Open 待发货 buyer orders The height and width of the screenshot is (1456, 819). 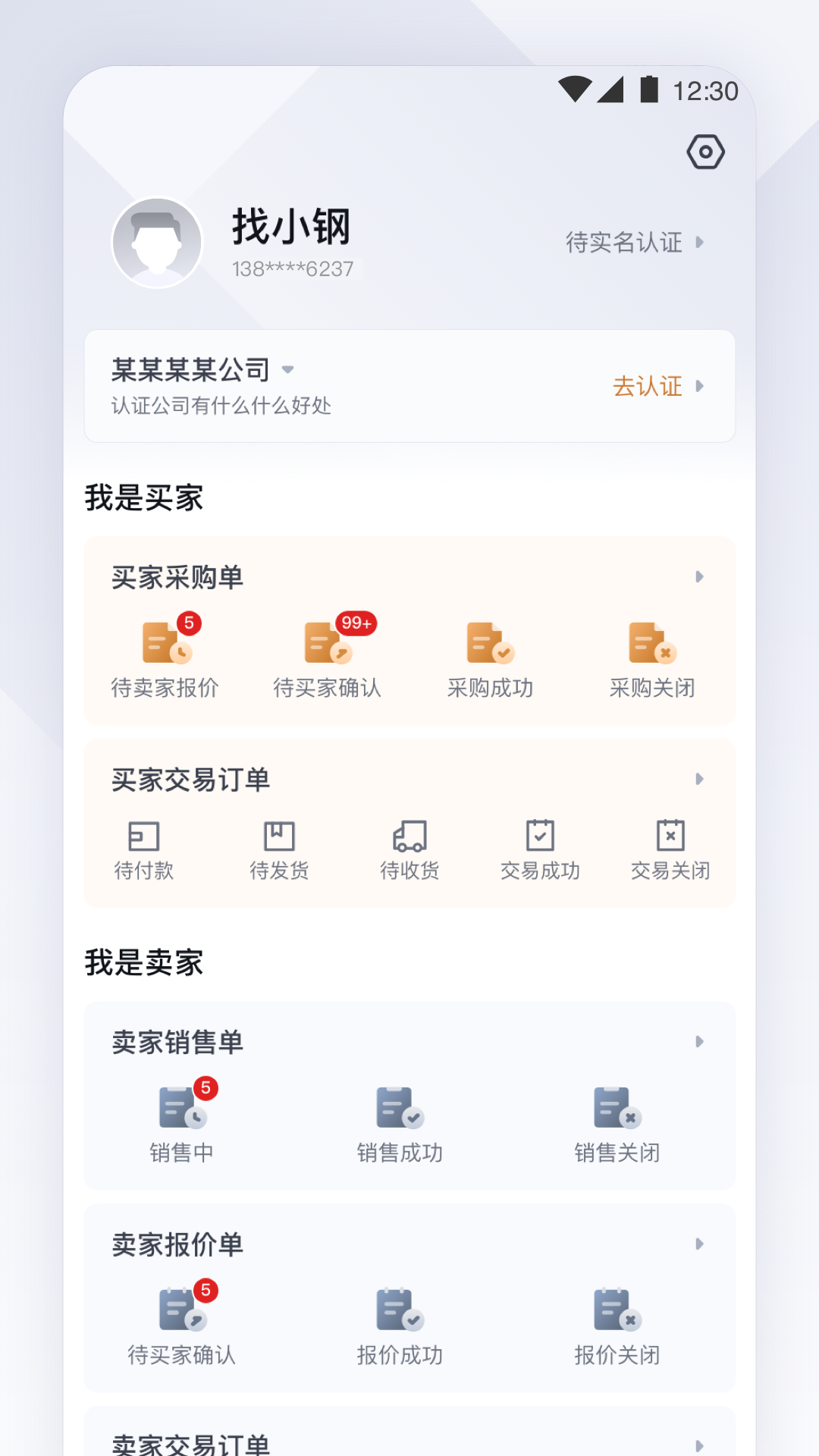pyautogui.click(x=279, y=849)
